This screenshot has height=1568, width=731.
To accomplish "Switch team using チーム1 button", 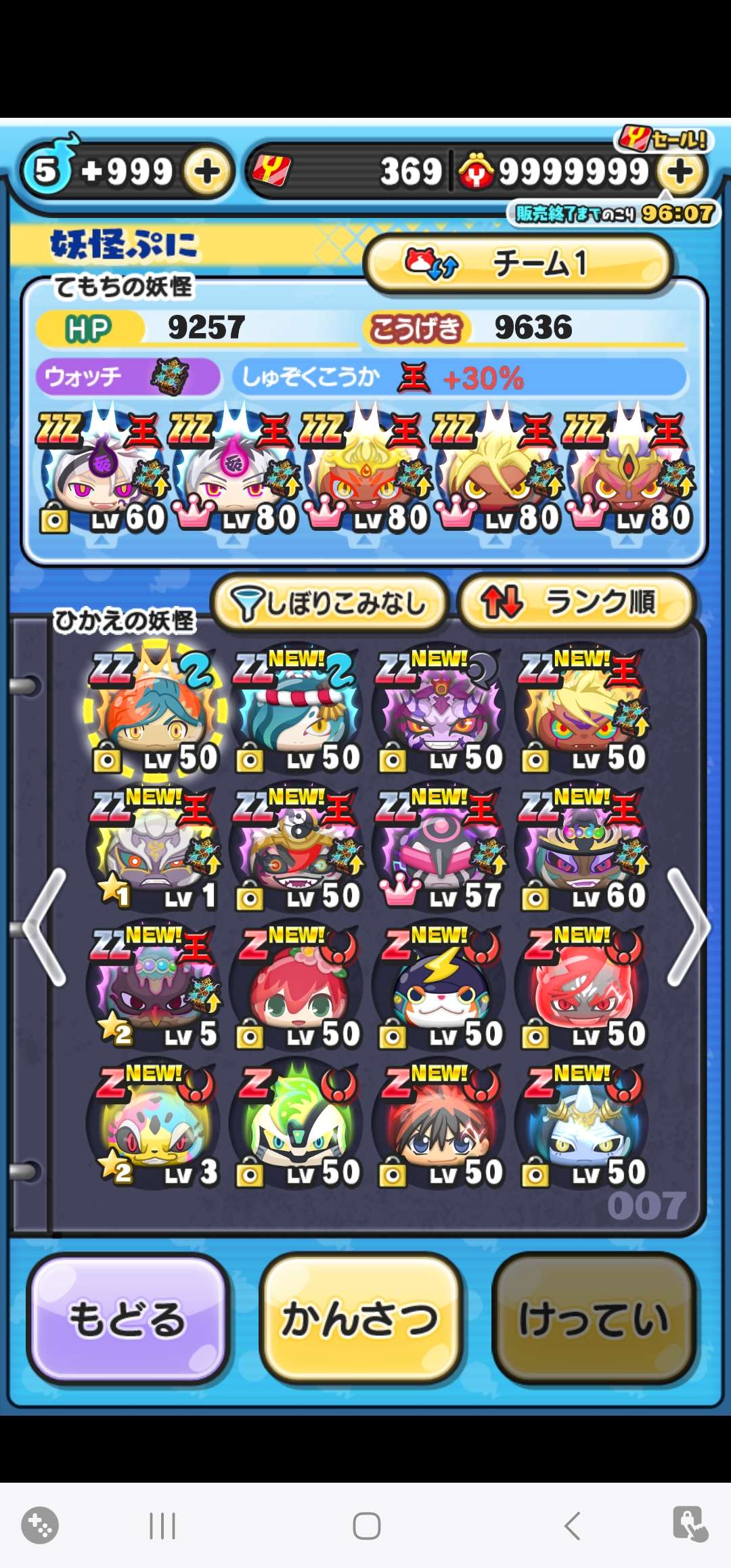I will click(518, 263).
